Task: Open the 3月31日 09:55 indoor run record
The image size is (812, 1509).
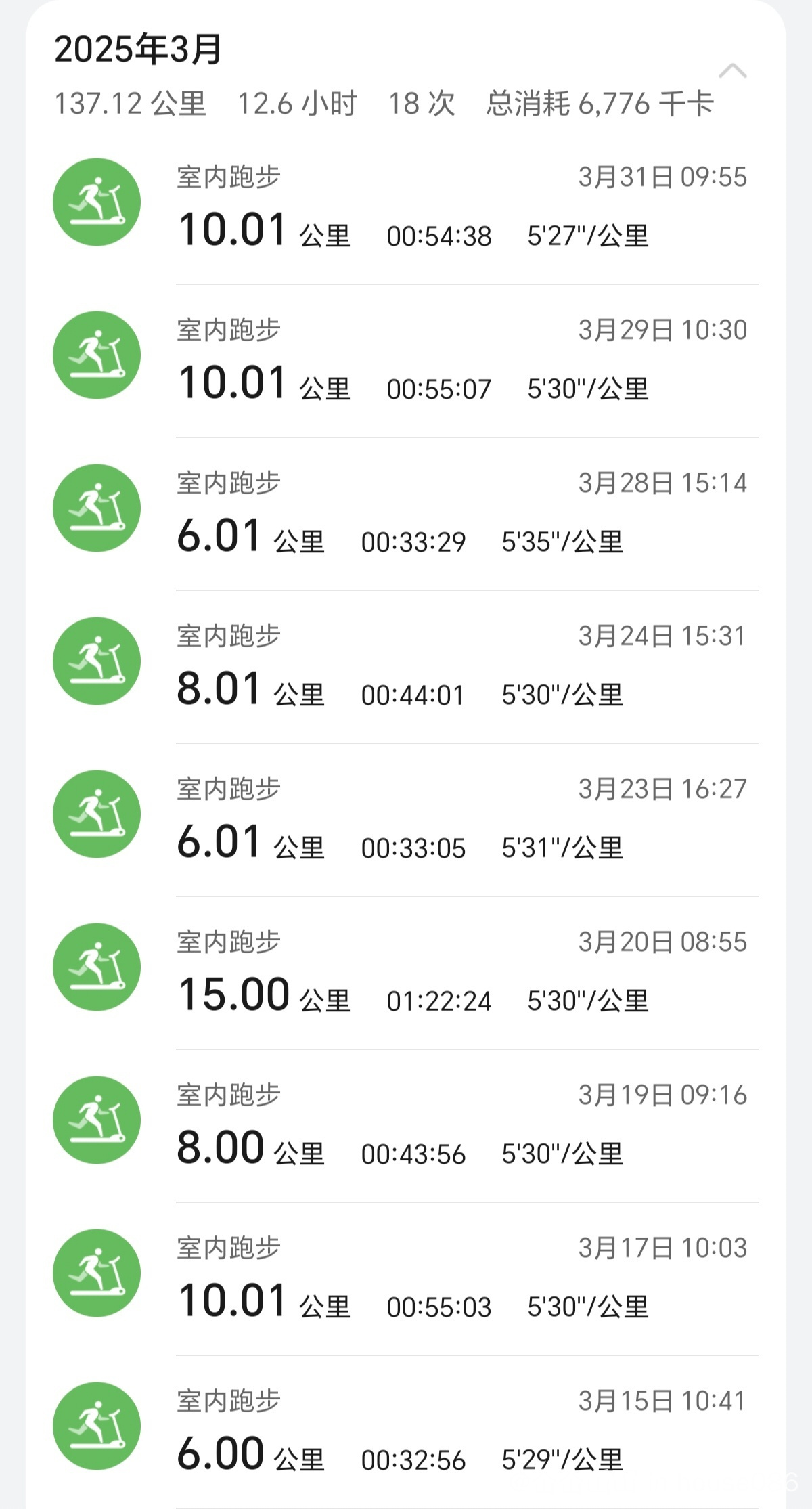Action: pos(406,208)
